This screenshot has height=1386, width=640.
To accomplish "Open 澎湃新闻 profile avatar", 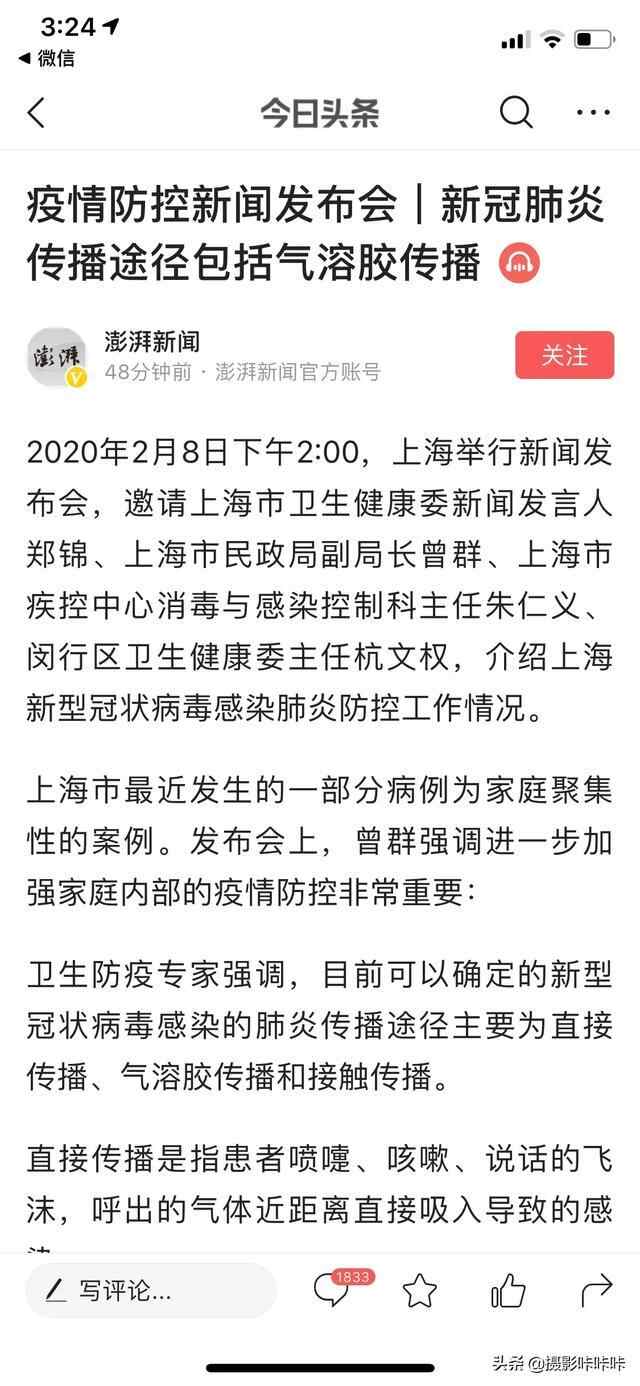I will pyautogui.click(x=56, y=356).
